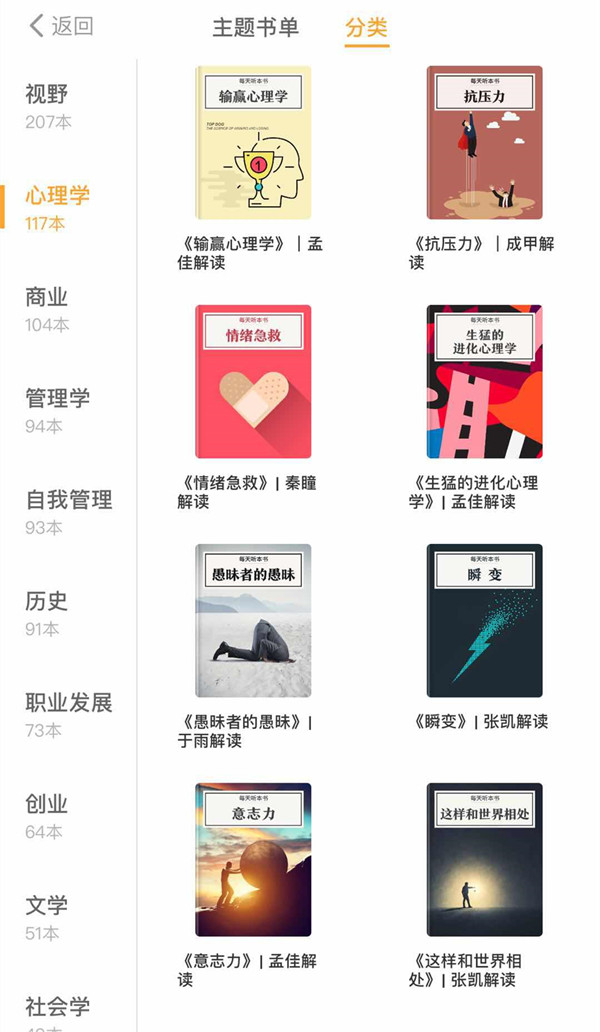Open the 文学 category
Screen dimensions: 600x1032
click(47, 916)
